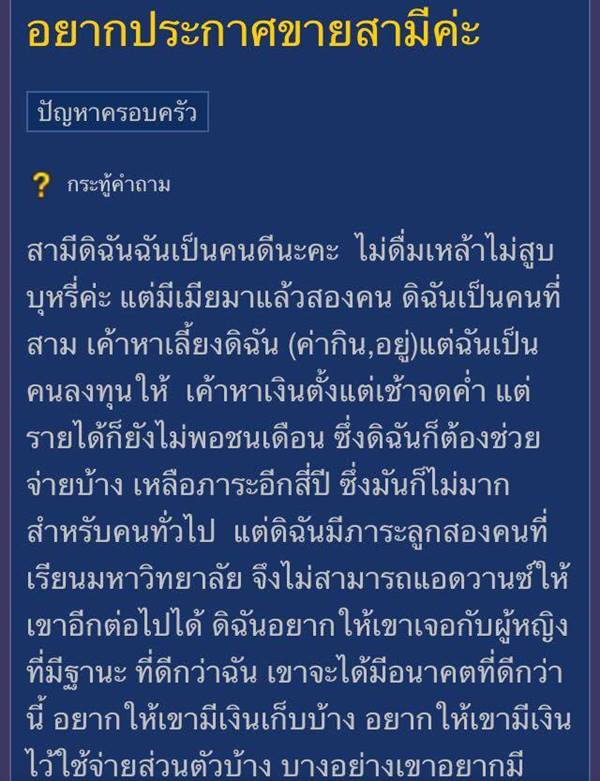Open the ปัญหาครอบครัว tag
The width and height of the screenshot is (600, 781).
[x=118, y=114]
